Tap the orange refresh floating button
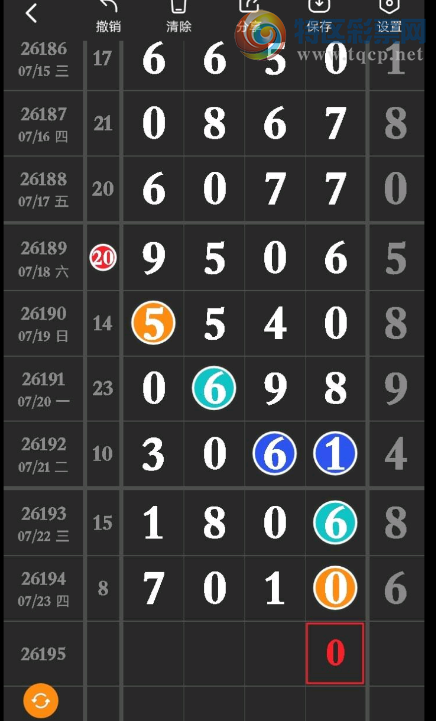 (41, 701)
